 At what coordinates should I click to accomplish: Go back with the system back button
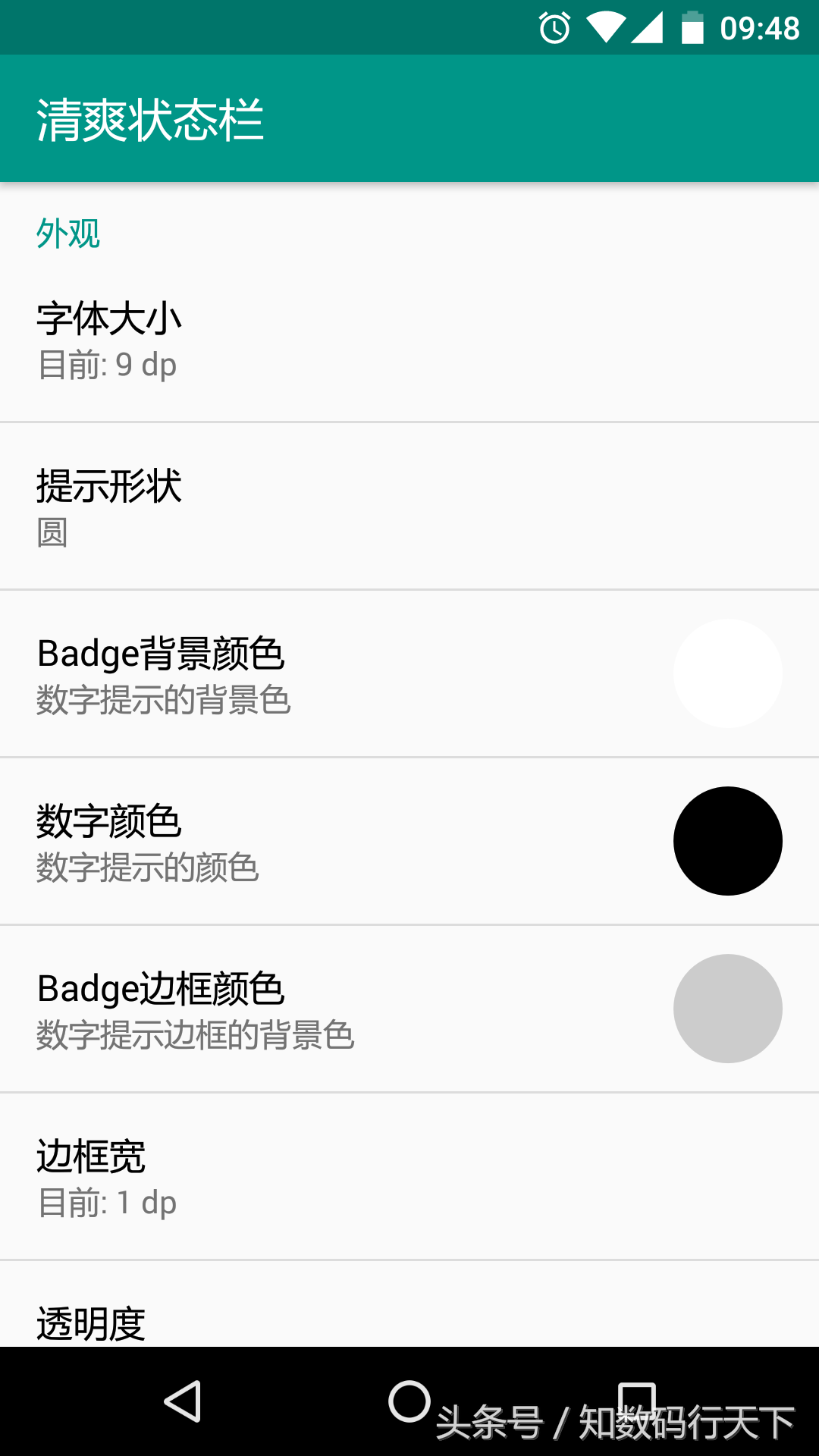coord(183,1401)
